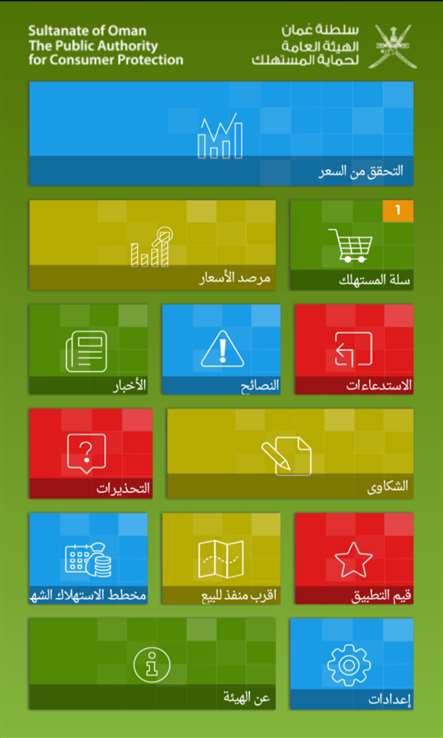Open the news tile (الأخبار)
The image size is (443, 738).
click(x=88, y=349)
